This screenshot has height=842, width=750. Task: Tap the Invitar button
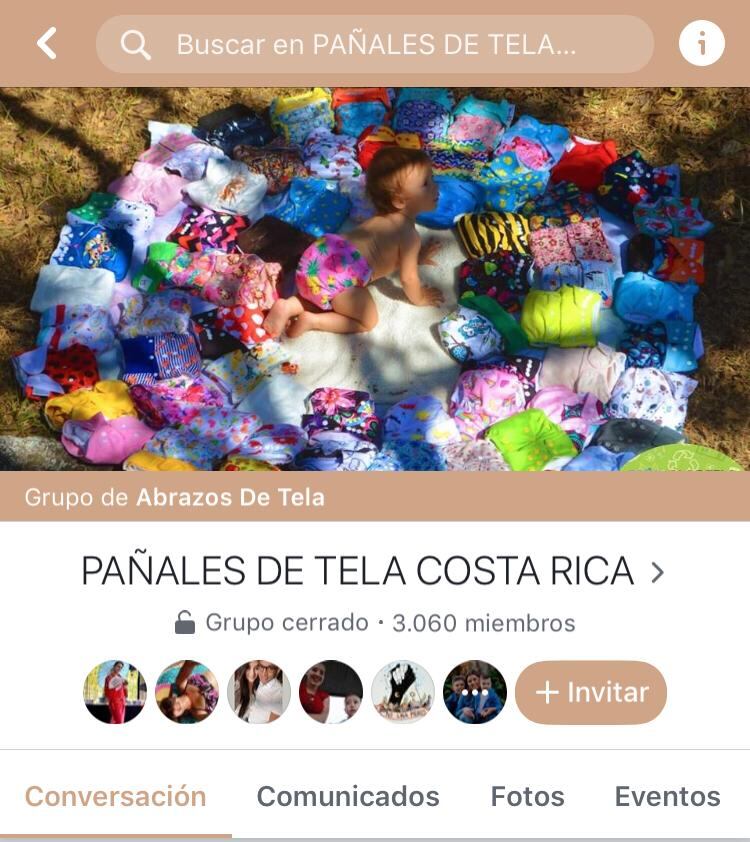[591, 692]
